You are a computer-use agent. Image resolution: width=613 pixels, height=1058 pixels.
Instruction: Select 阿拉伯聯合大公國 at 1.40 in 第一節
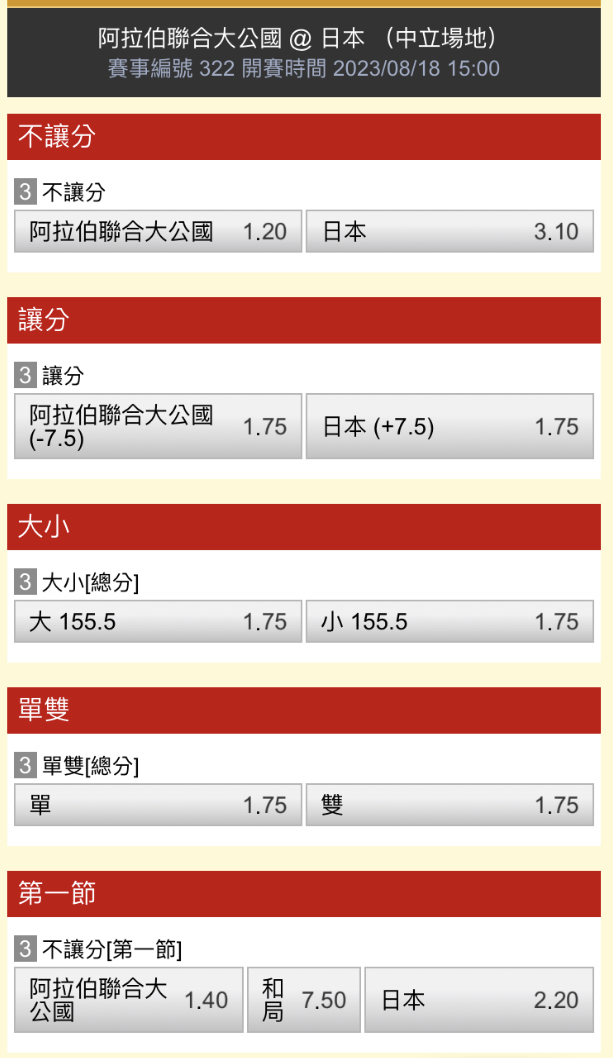pyautogui.click(x=129, y=1000)
